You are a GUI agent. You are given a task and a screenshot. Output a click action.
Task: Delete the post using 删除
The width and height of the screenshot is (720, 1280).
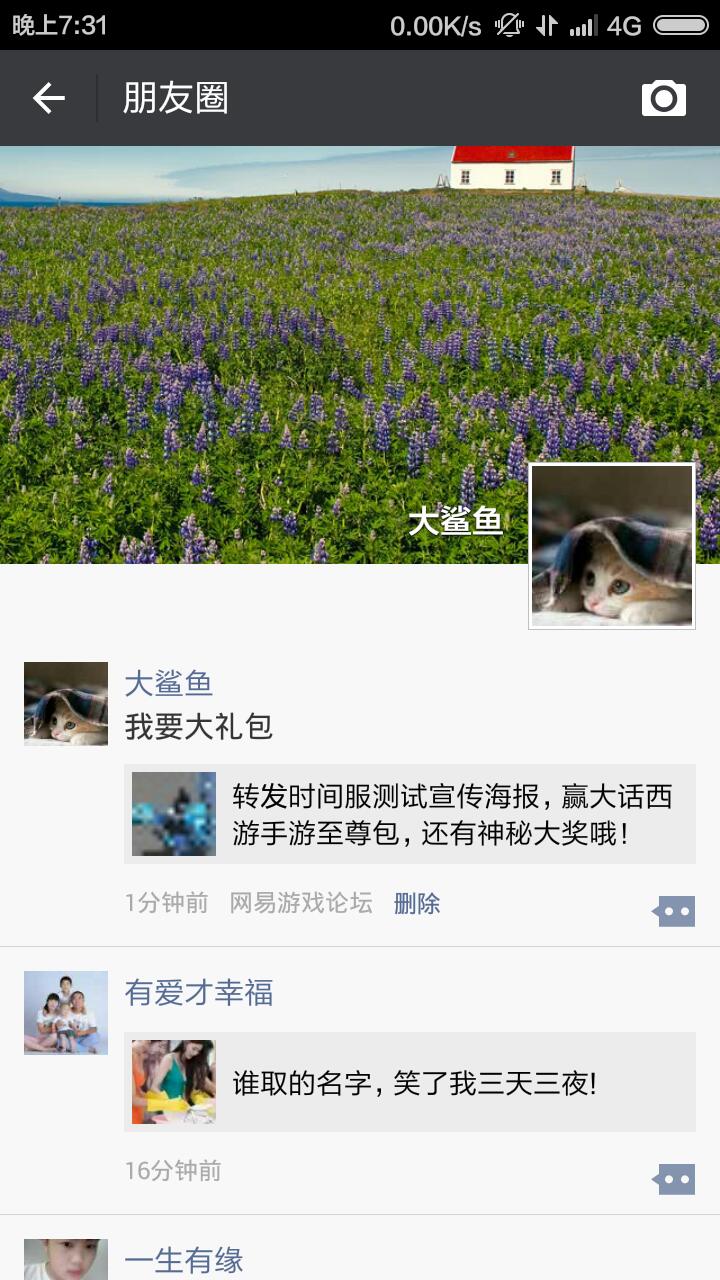[x=417, y=903]
